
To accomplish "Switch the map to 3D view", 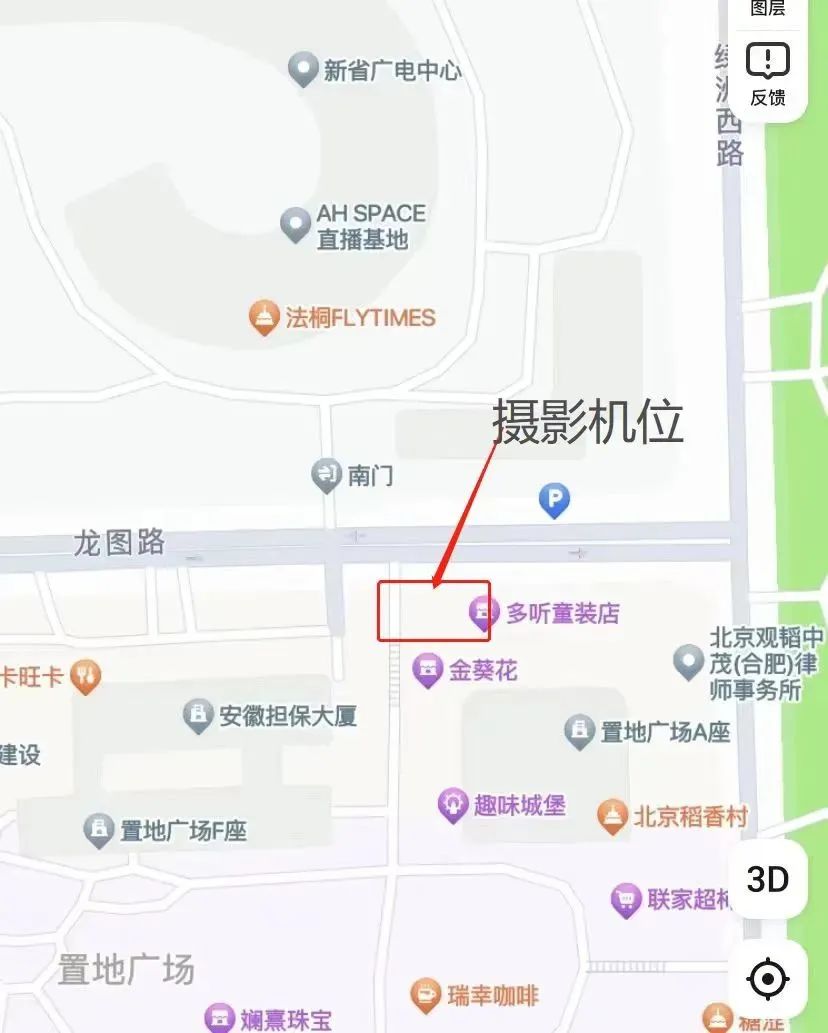I will point(767,879).
